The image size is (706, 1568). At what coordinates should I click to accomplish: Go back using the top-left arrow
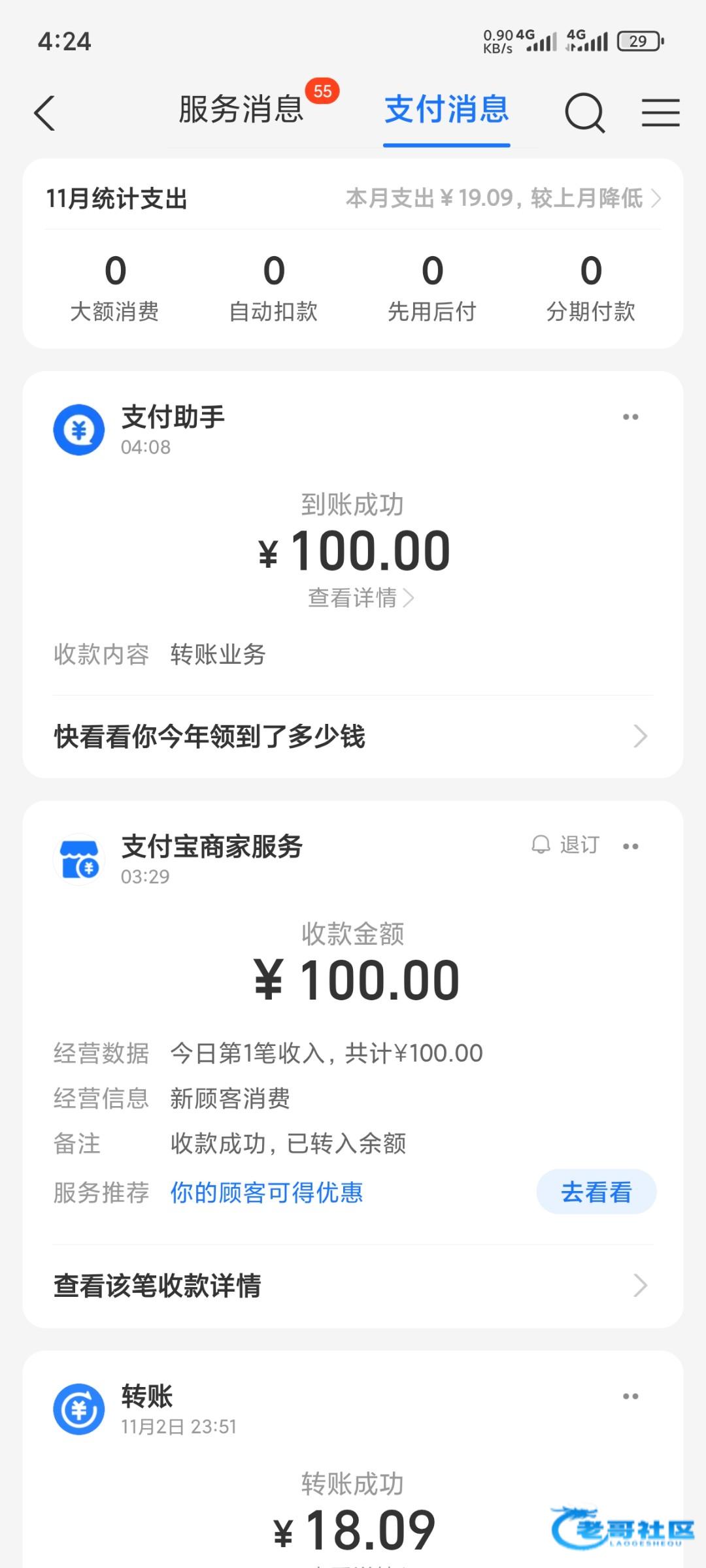pos(44,113)
